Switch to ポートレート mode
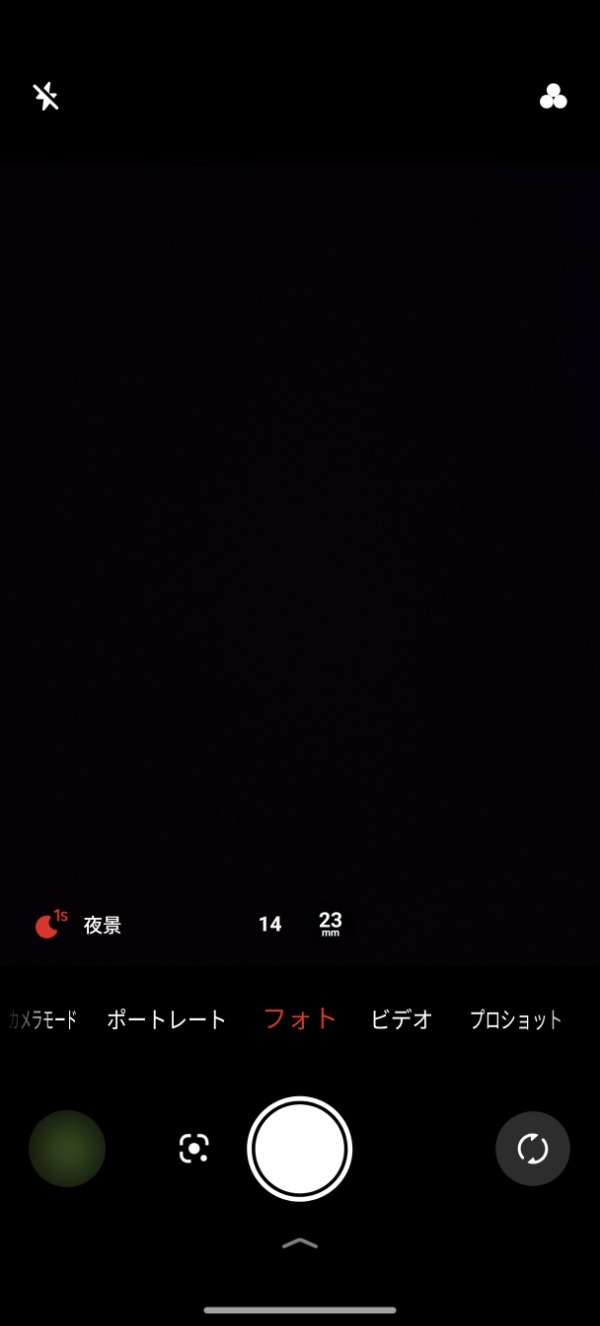 167,1020
